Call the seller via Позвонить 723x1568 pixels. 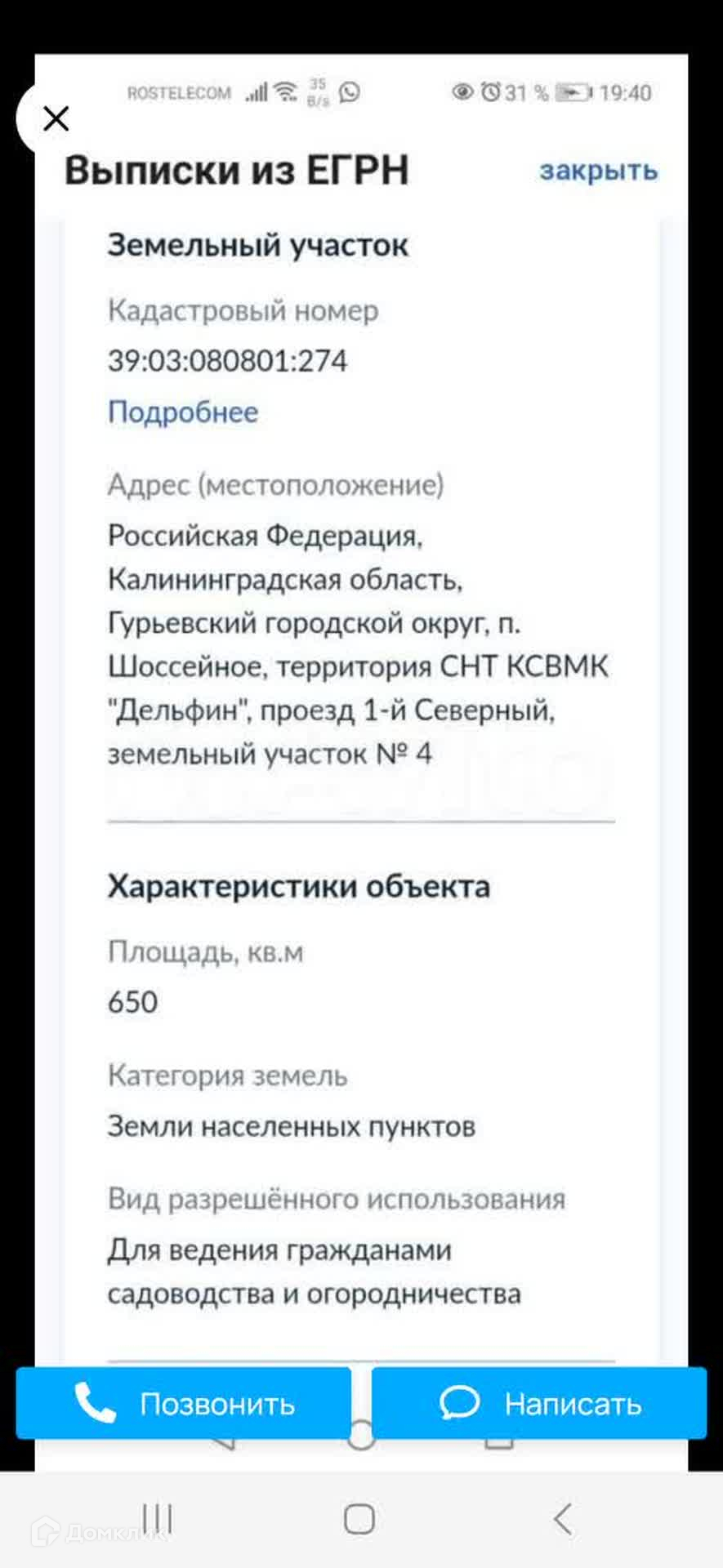tap(184, 1404)
